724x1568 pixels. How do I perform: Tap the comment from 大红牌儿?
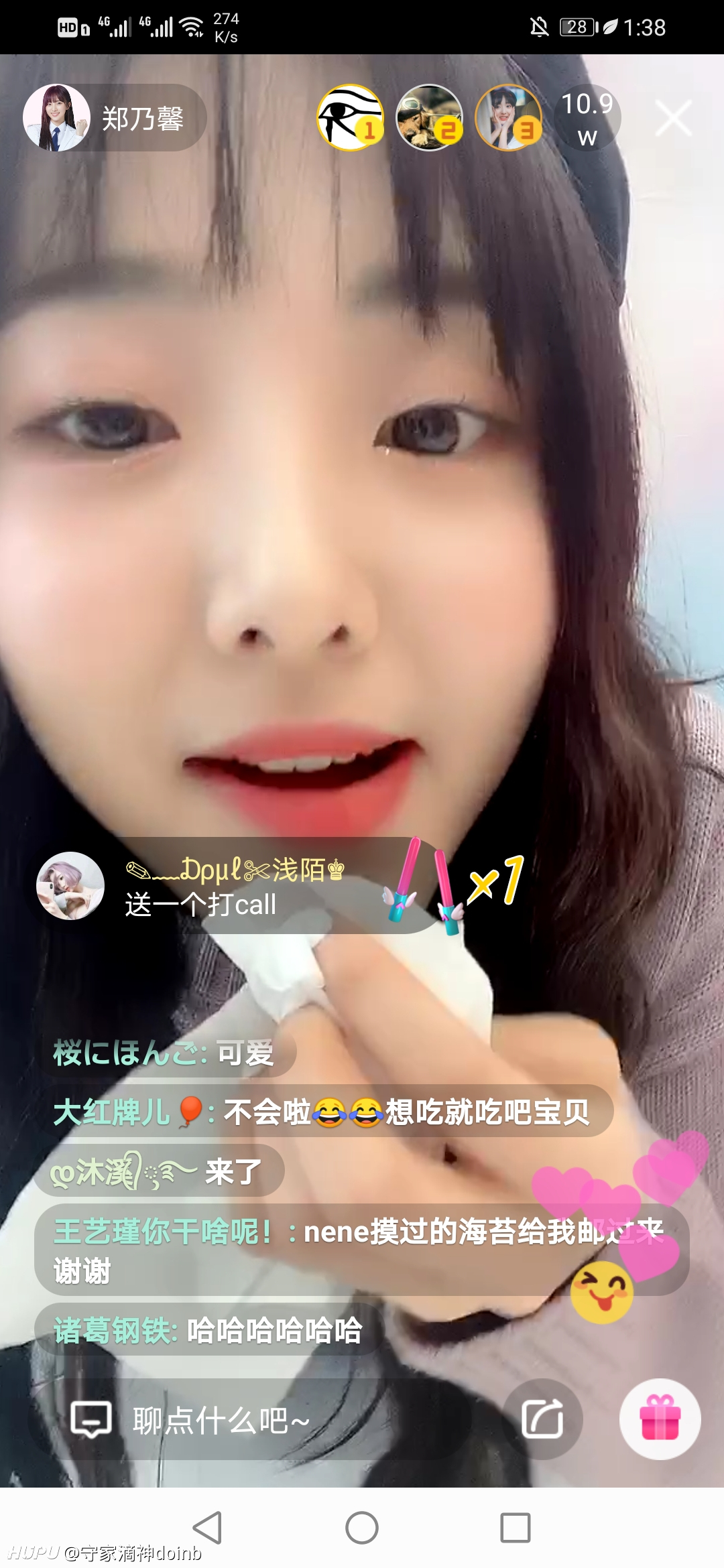324,1111
